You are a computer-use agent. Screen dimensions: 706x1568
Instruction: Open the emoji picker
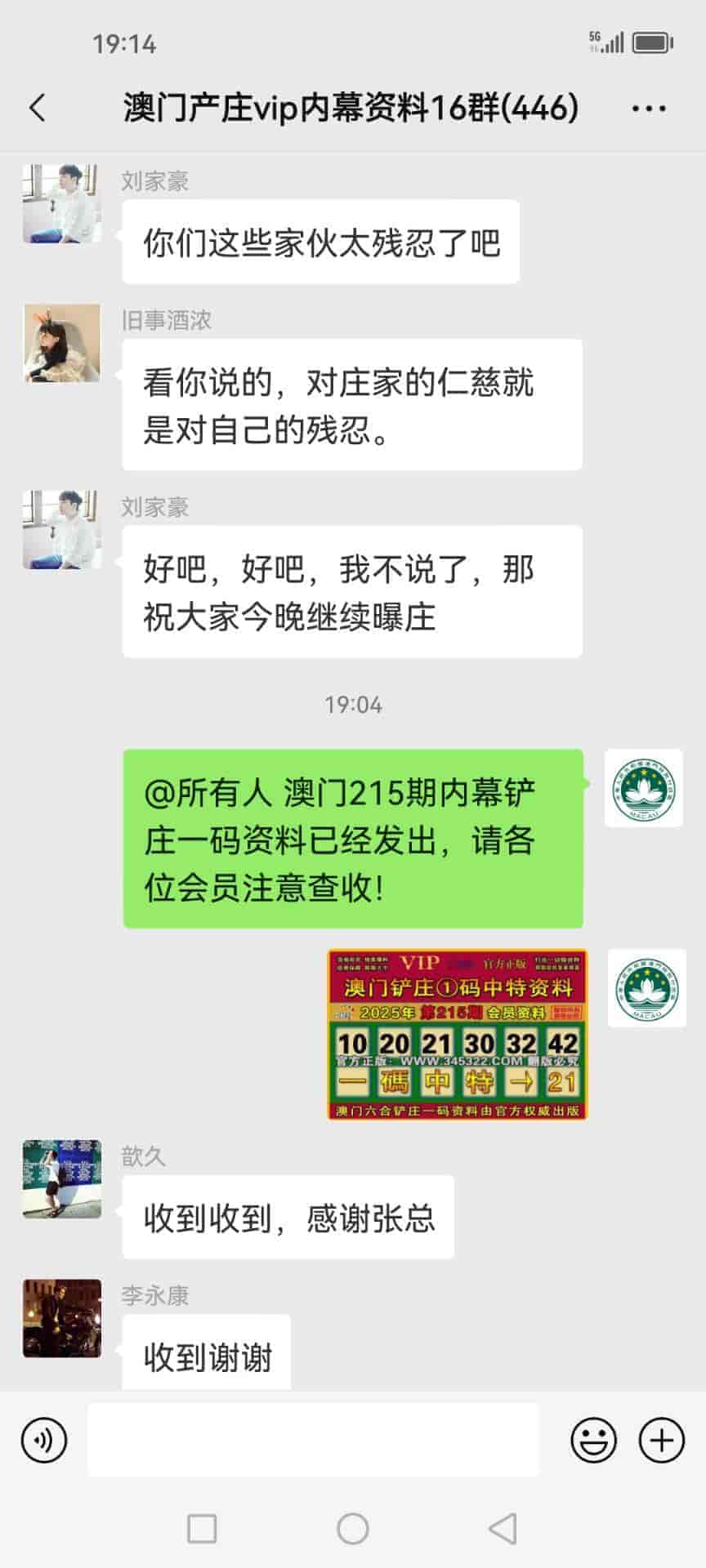[593, 1440]
